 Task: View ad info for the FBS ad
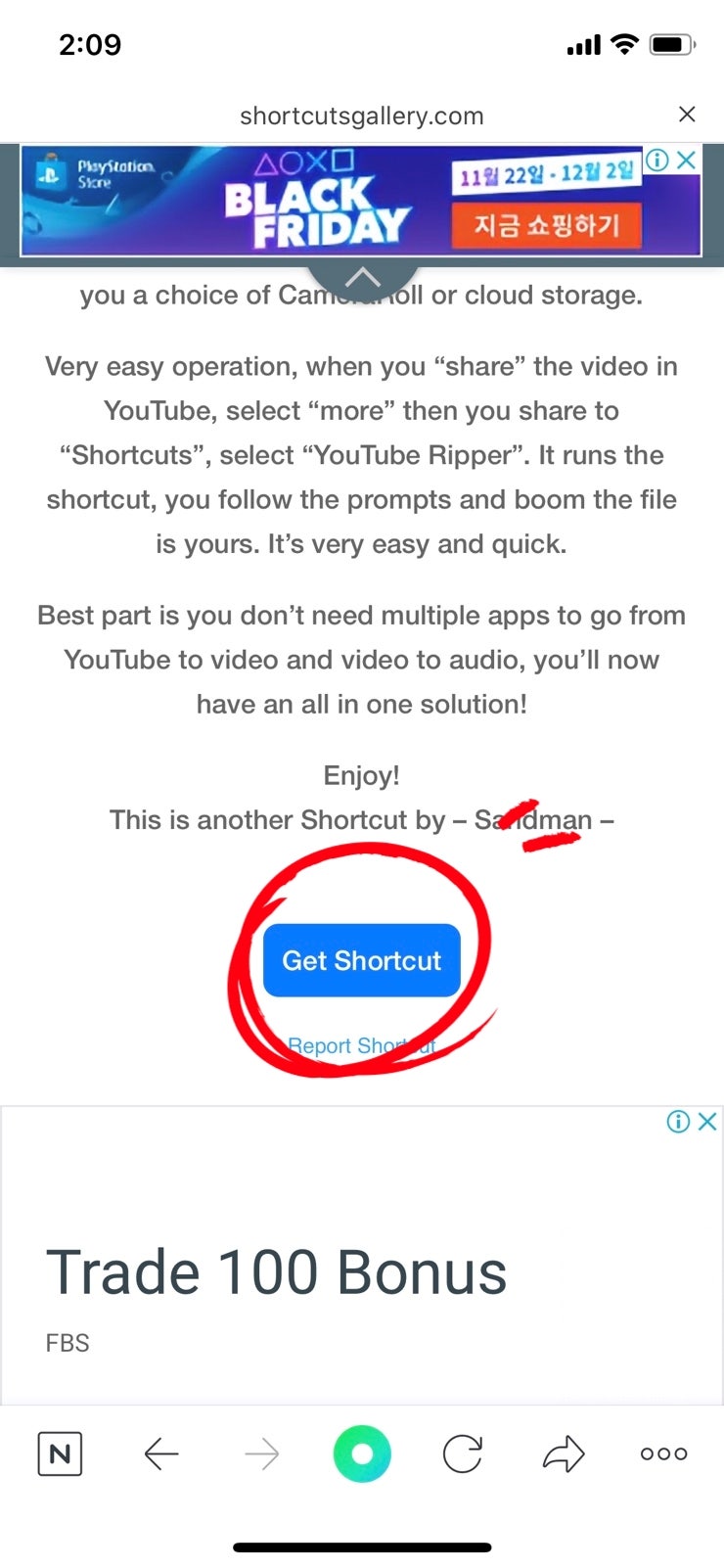point(678,1122)
